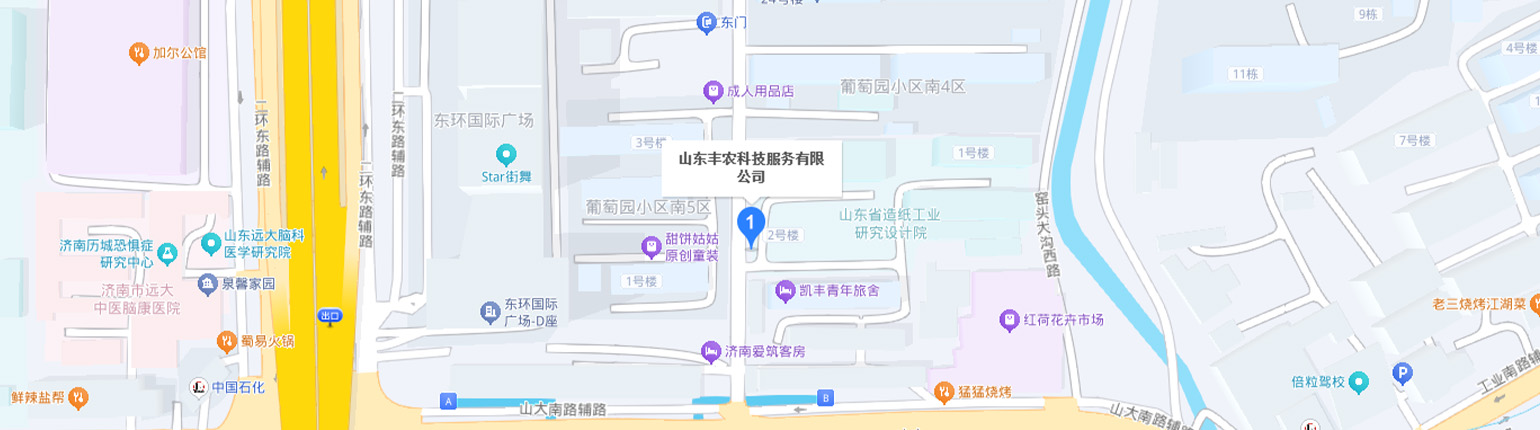Open the 济南爱筑客房 place marker
This screenshot has width=1540, height=430.
(711, 351)
